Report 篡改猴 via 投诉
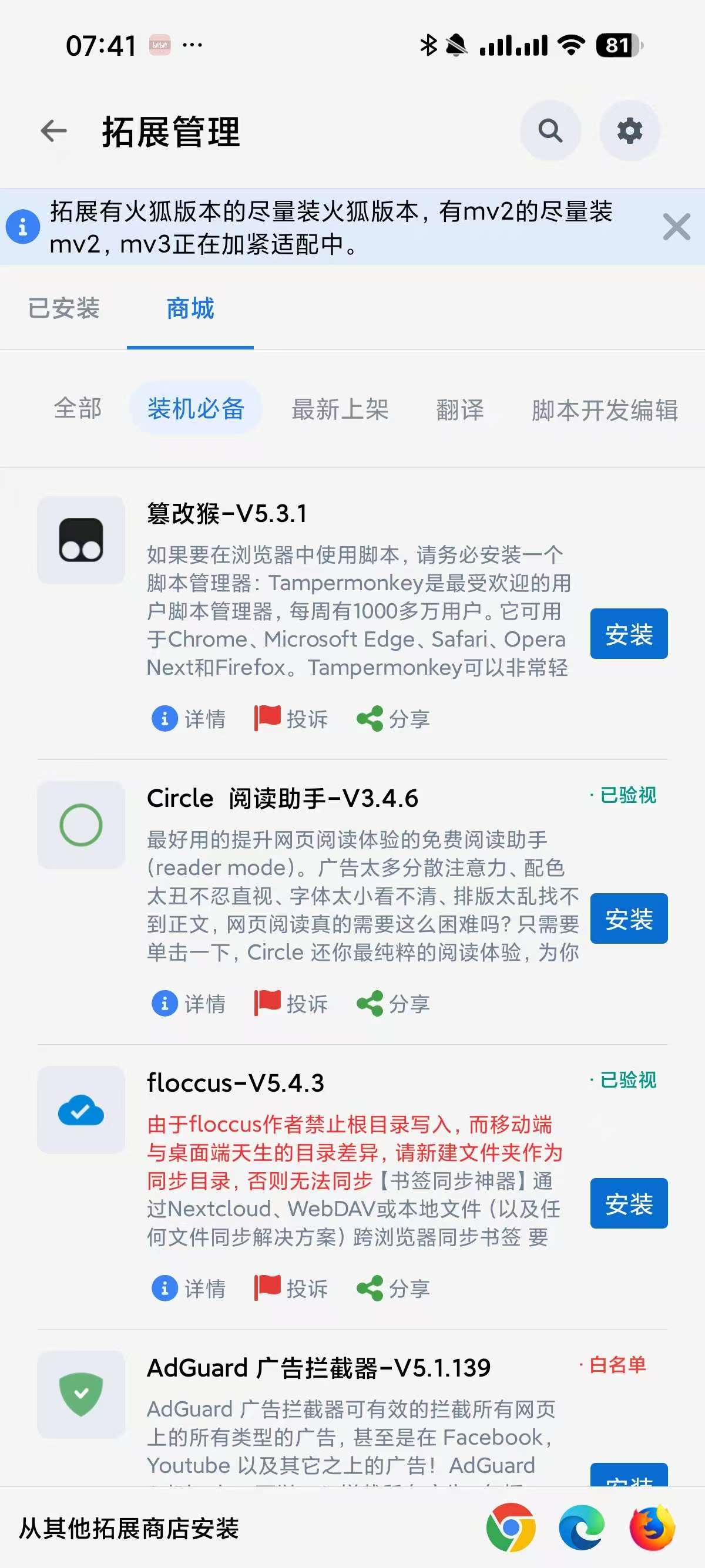The height and width of the screenshot is (1568, 705). coord(291,719)
